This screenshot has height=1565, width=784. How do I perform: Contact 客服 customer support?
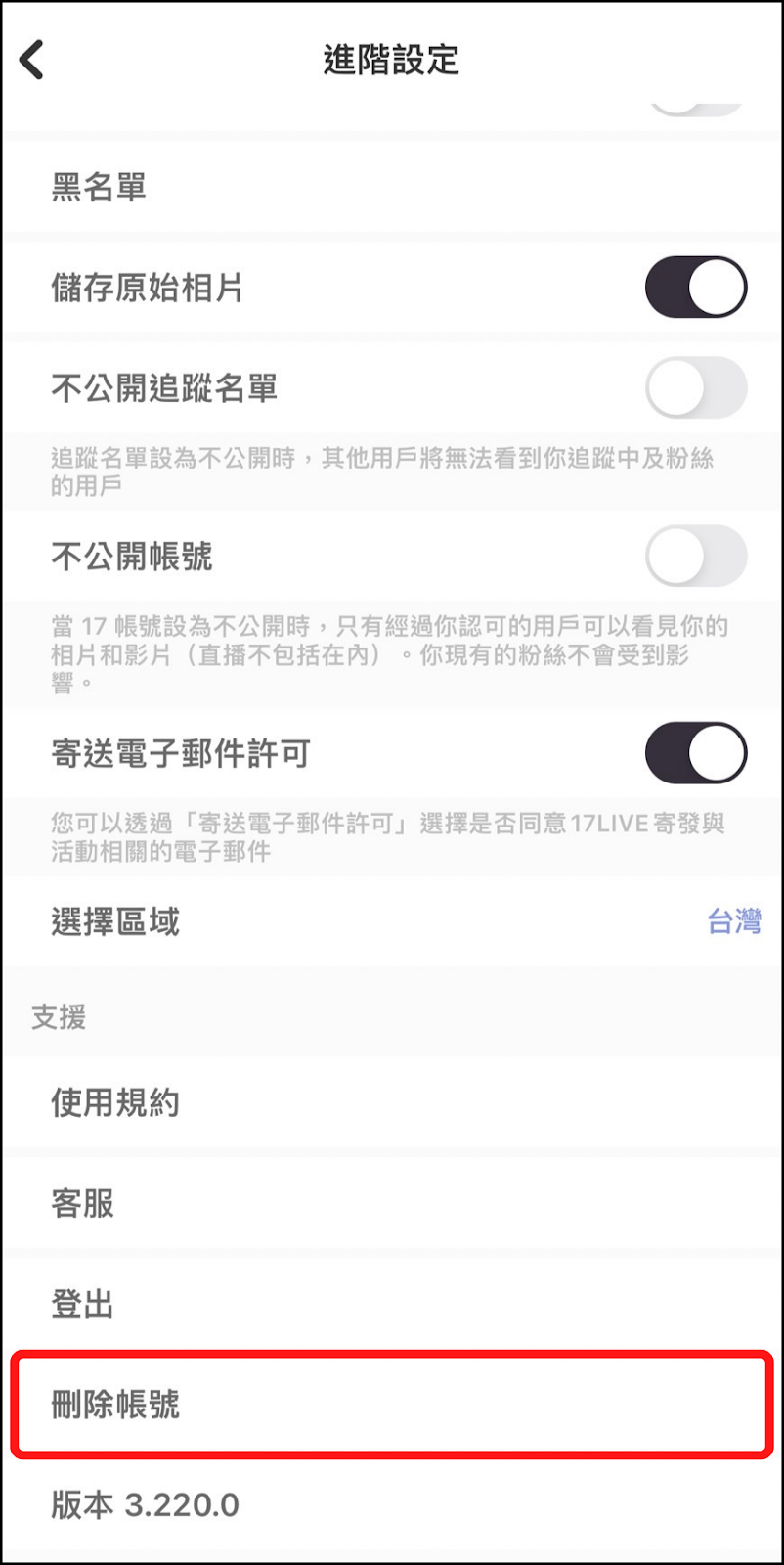click(83, 1203)
